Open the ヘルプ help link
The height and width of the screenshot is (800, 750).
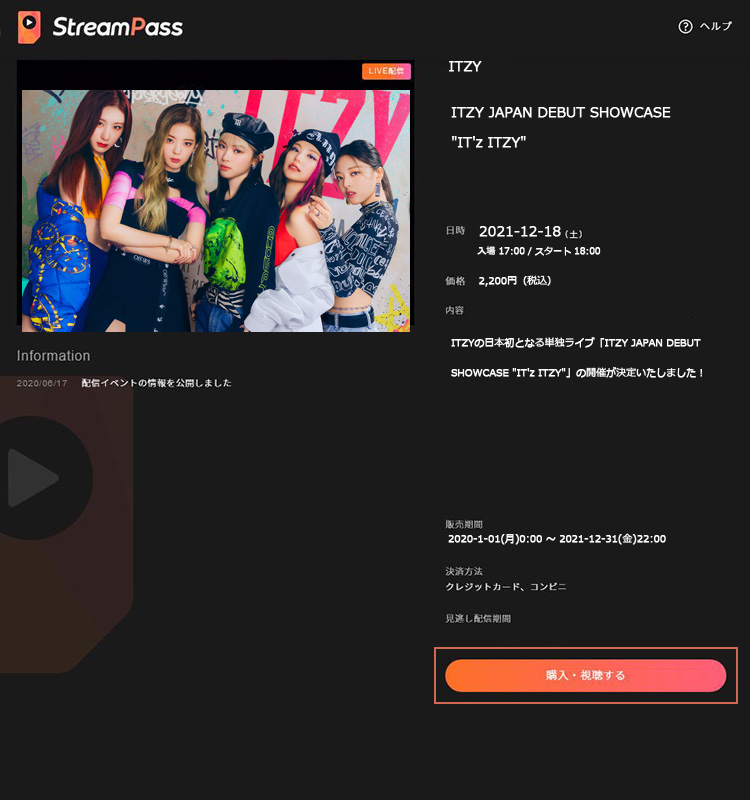coord(705,27)
